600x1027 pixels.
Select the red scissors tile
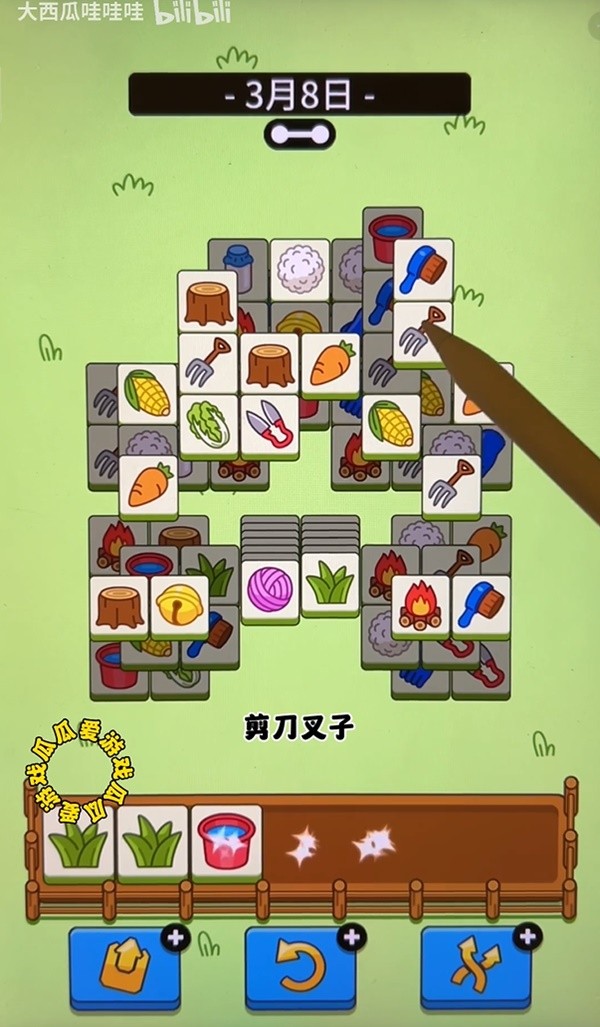pyautogui.click(x=270, y=425)
